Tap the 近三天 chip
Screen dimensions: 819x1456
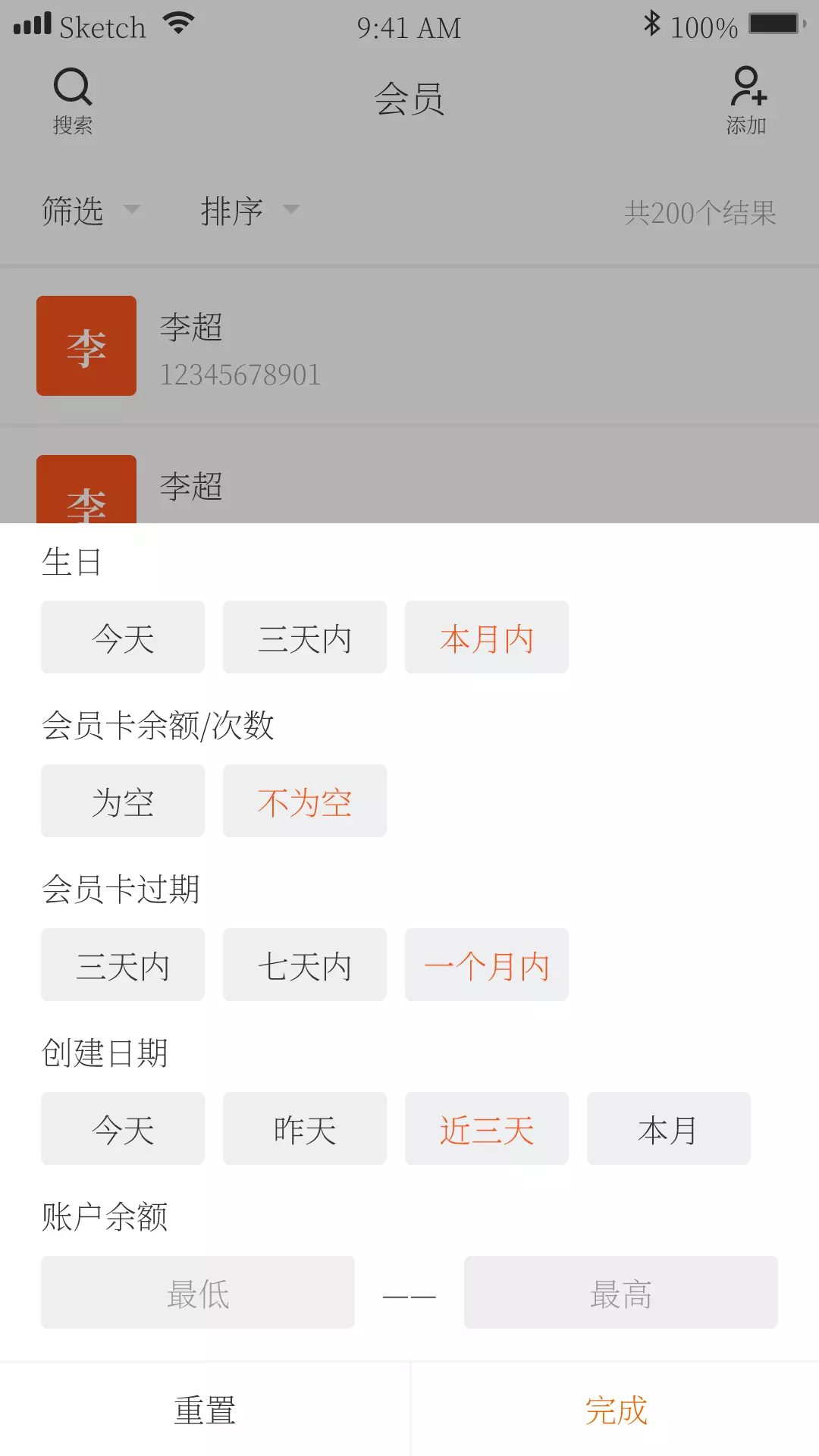pos(487,1128)
